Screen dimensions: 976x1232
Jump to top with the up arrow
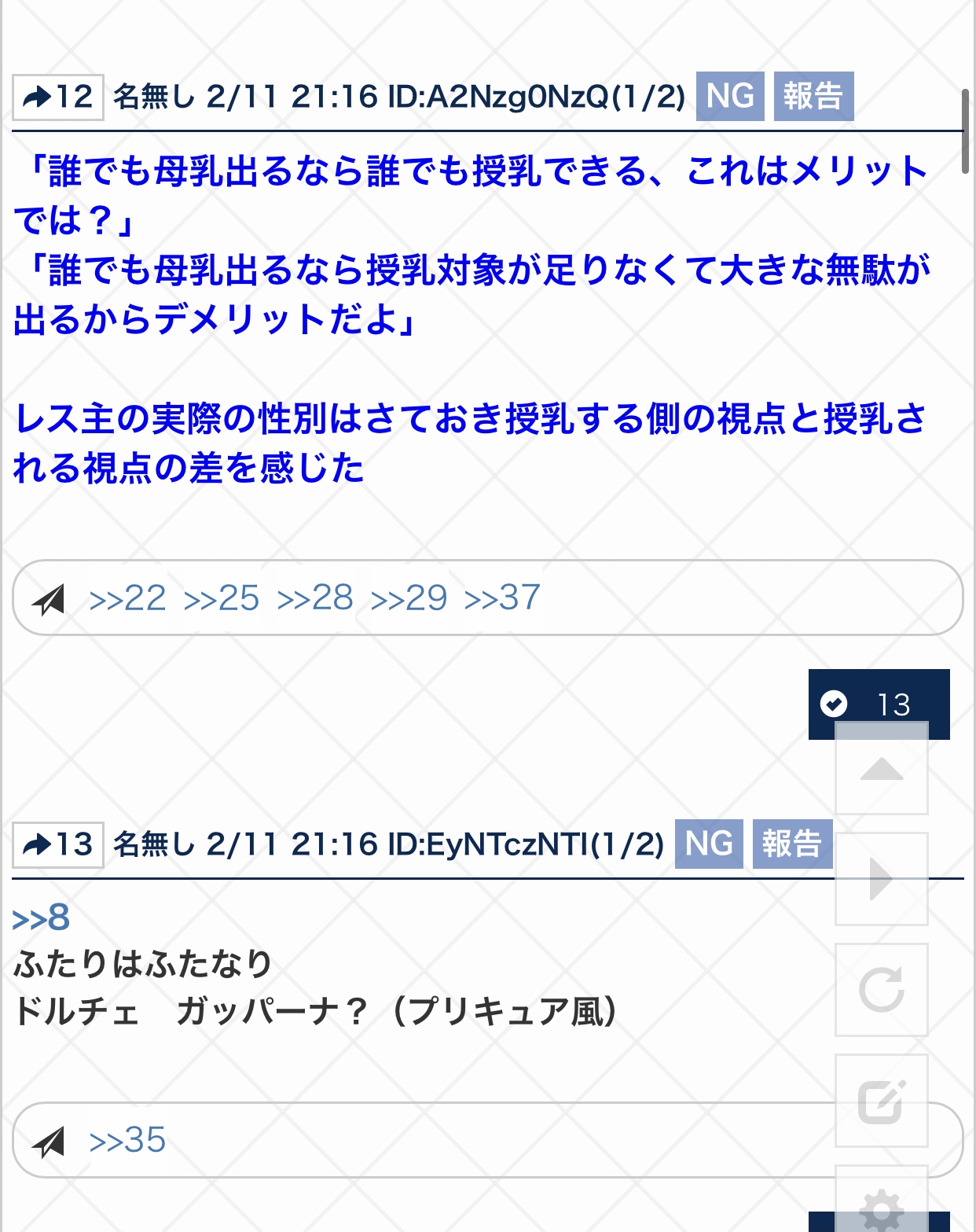point(881,770)
